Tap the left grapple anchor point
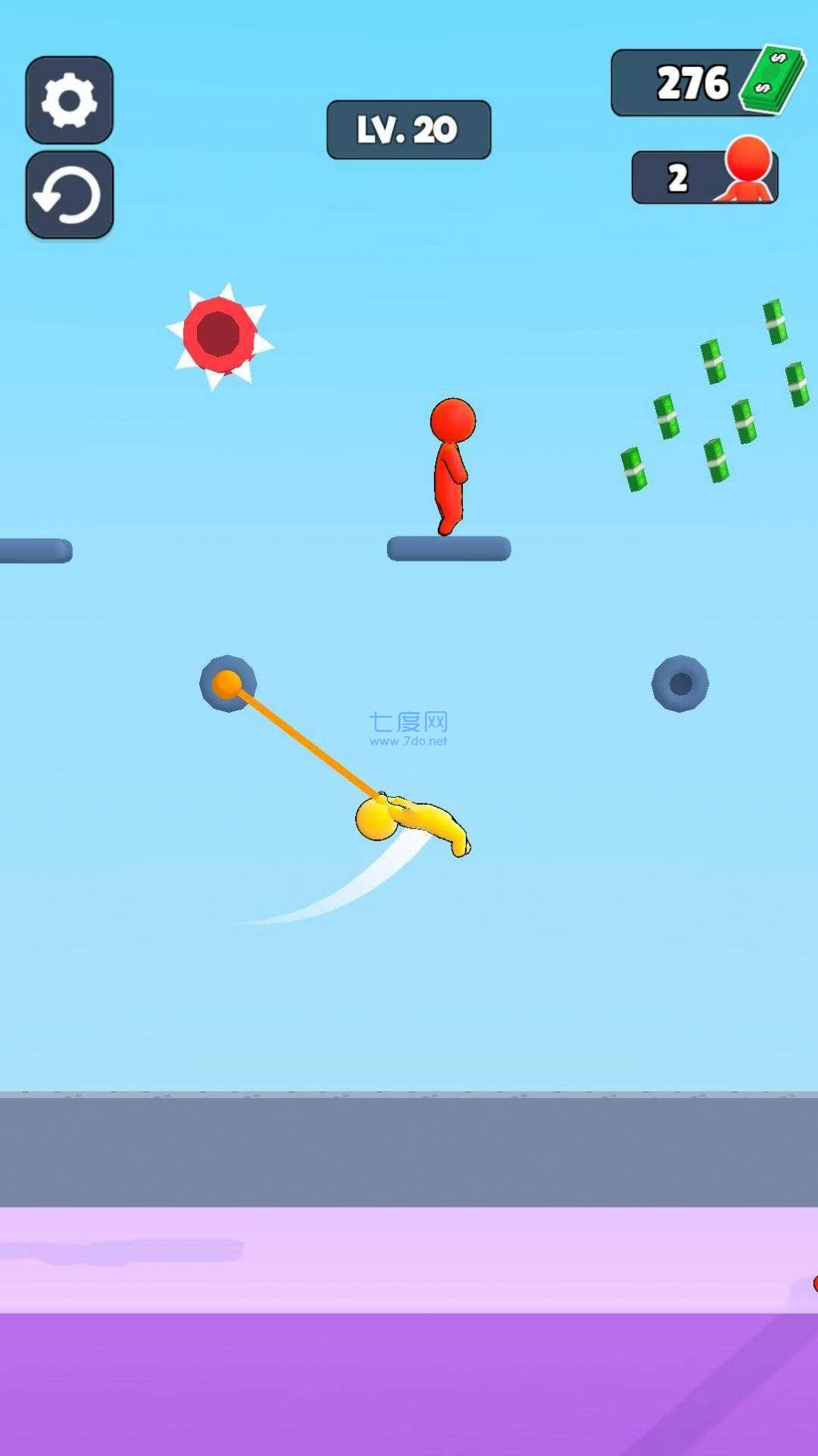Image resolution: width=818 pixels, height=1456 pixels. tap(227, 684)
